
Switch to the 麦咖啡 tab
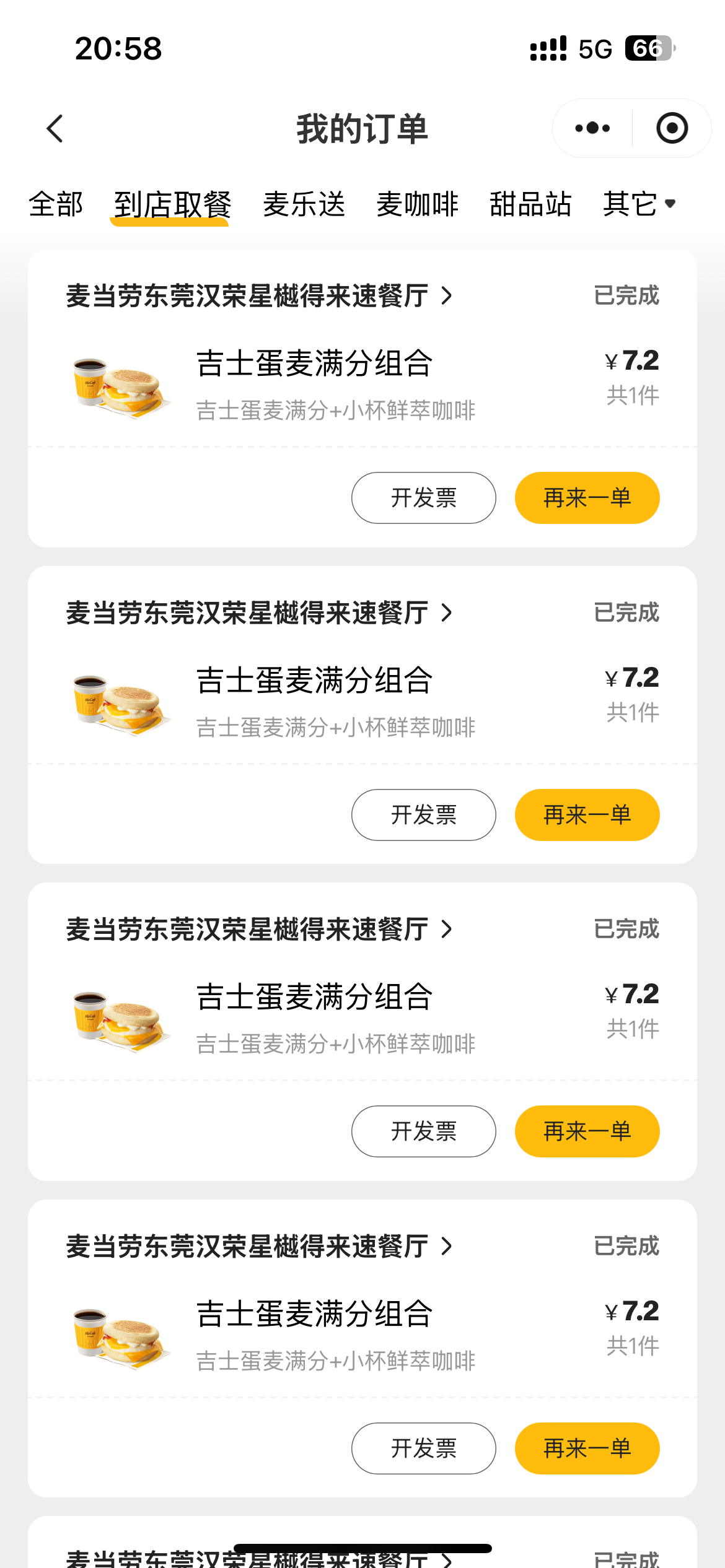tap(418, 204)
